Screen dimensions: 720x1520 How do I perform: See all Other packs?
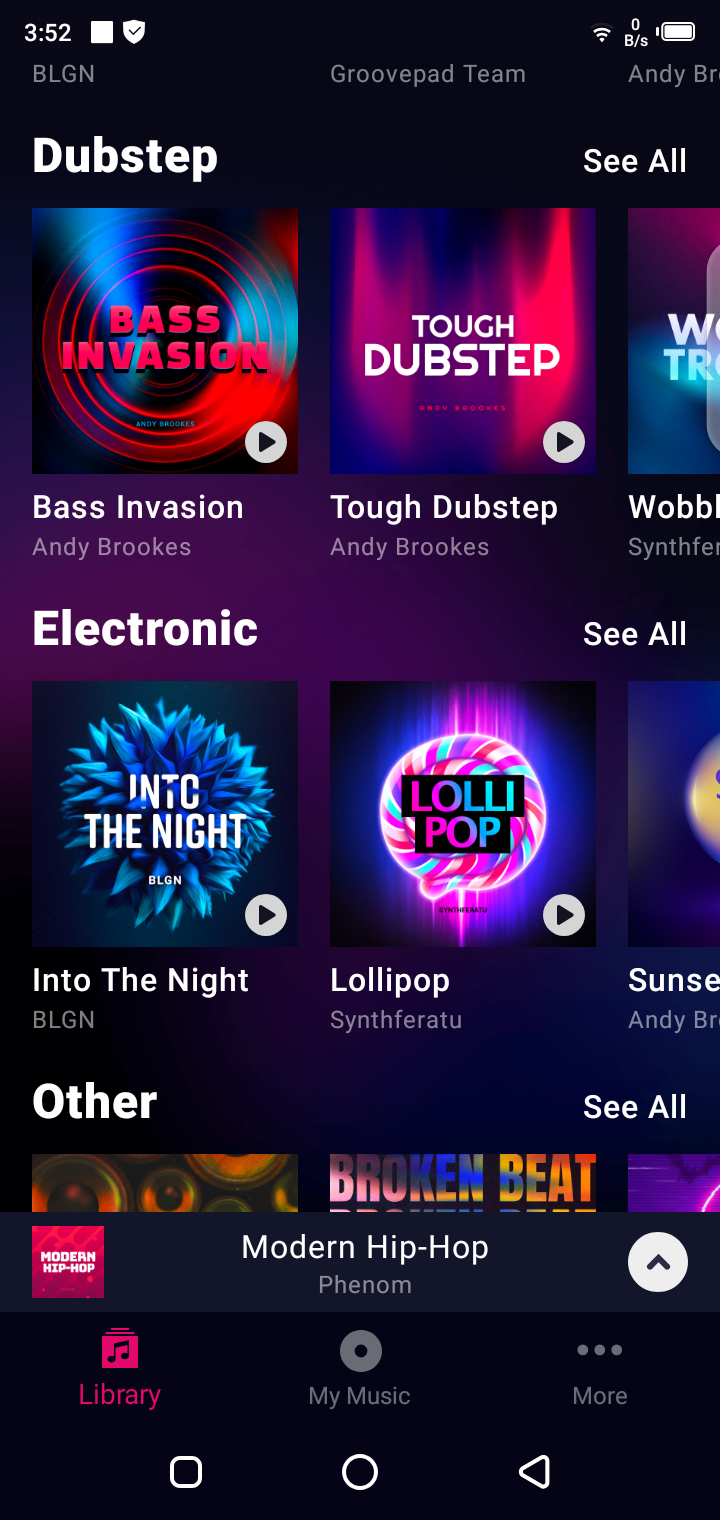coord(634,1107)
